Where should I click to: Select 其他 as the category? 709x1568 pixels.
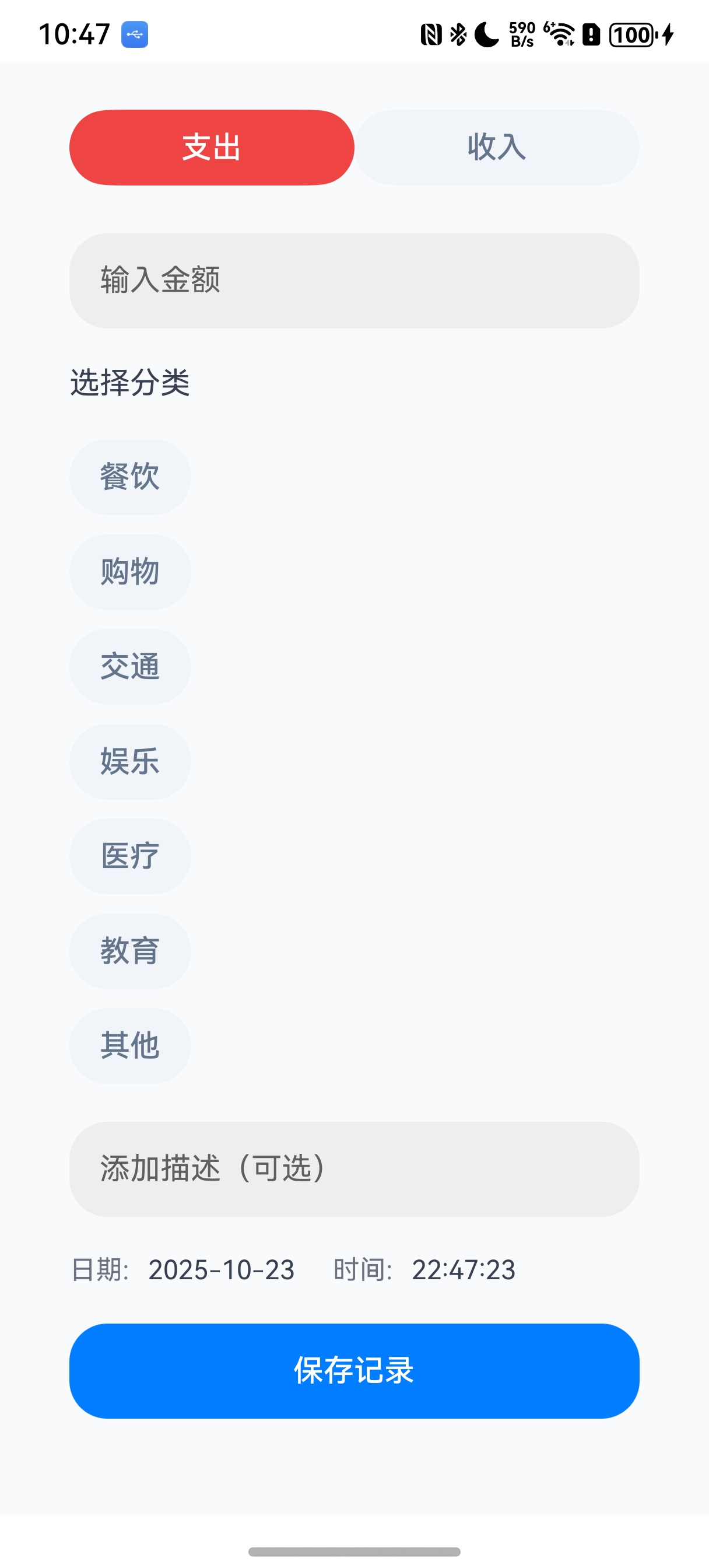click(x=129, y=1045)
